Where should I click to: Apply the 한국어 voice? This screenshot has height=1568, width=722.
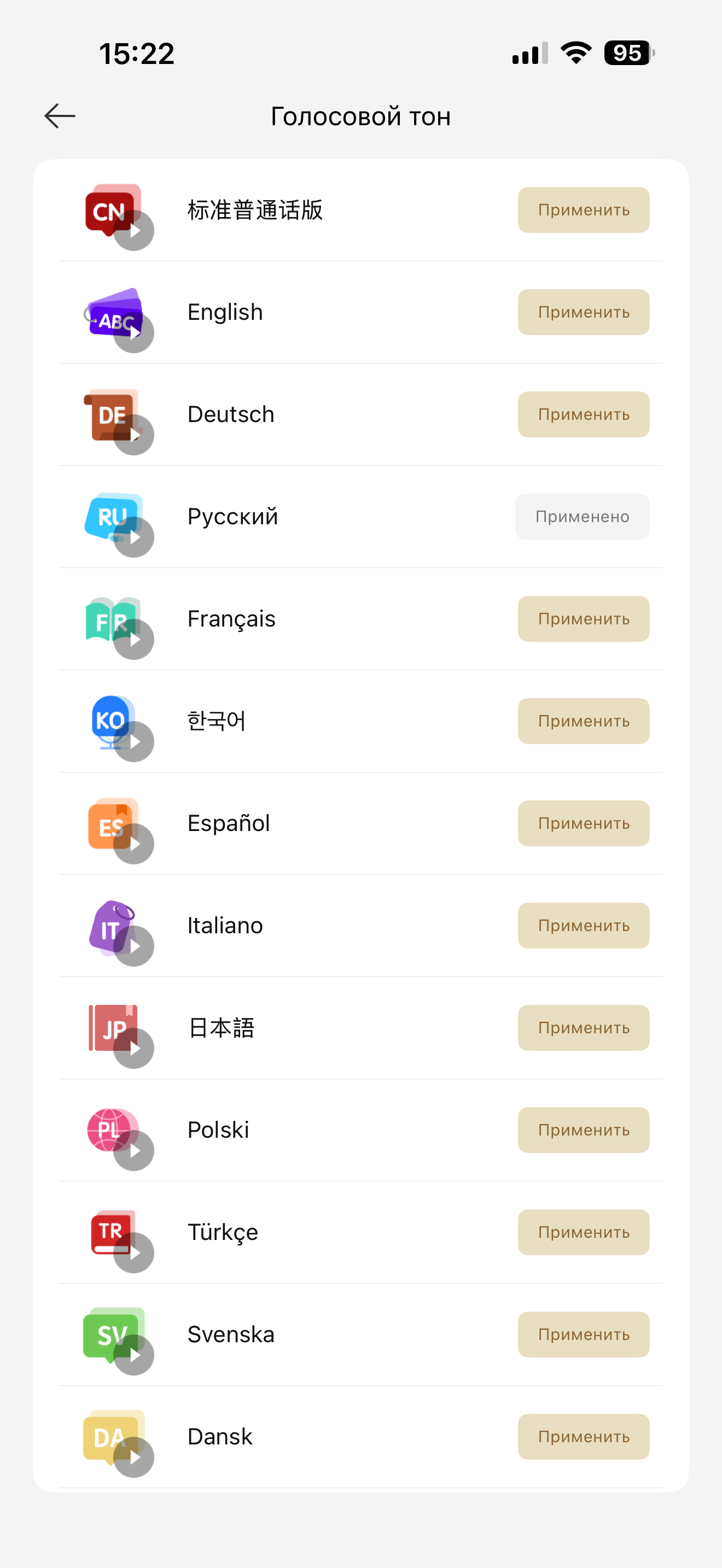pyautogui.click(x=583, y=721)
